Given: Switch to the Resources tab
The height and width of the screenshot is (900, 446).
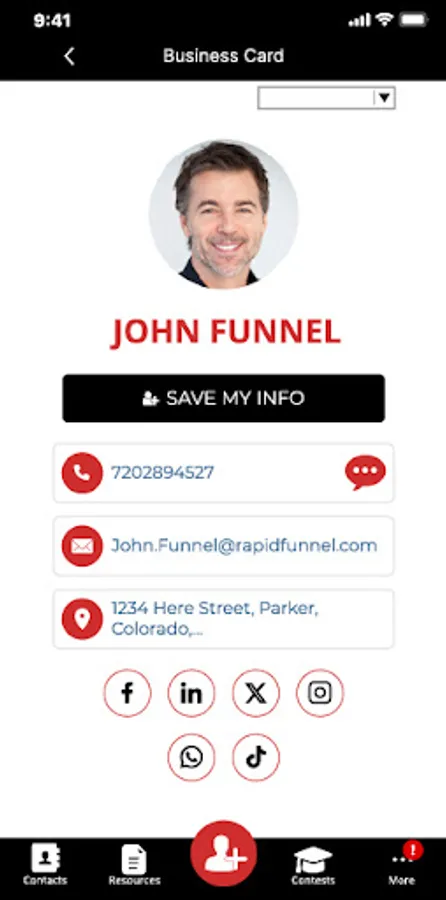Looking at the screenshot, I should click(x=134, y=866).
